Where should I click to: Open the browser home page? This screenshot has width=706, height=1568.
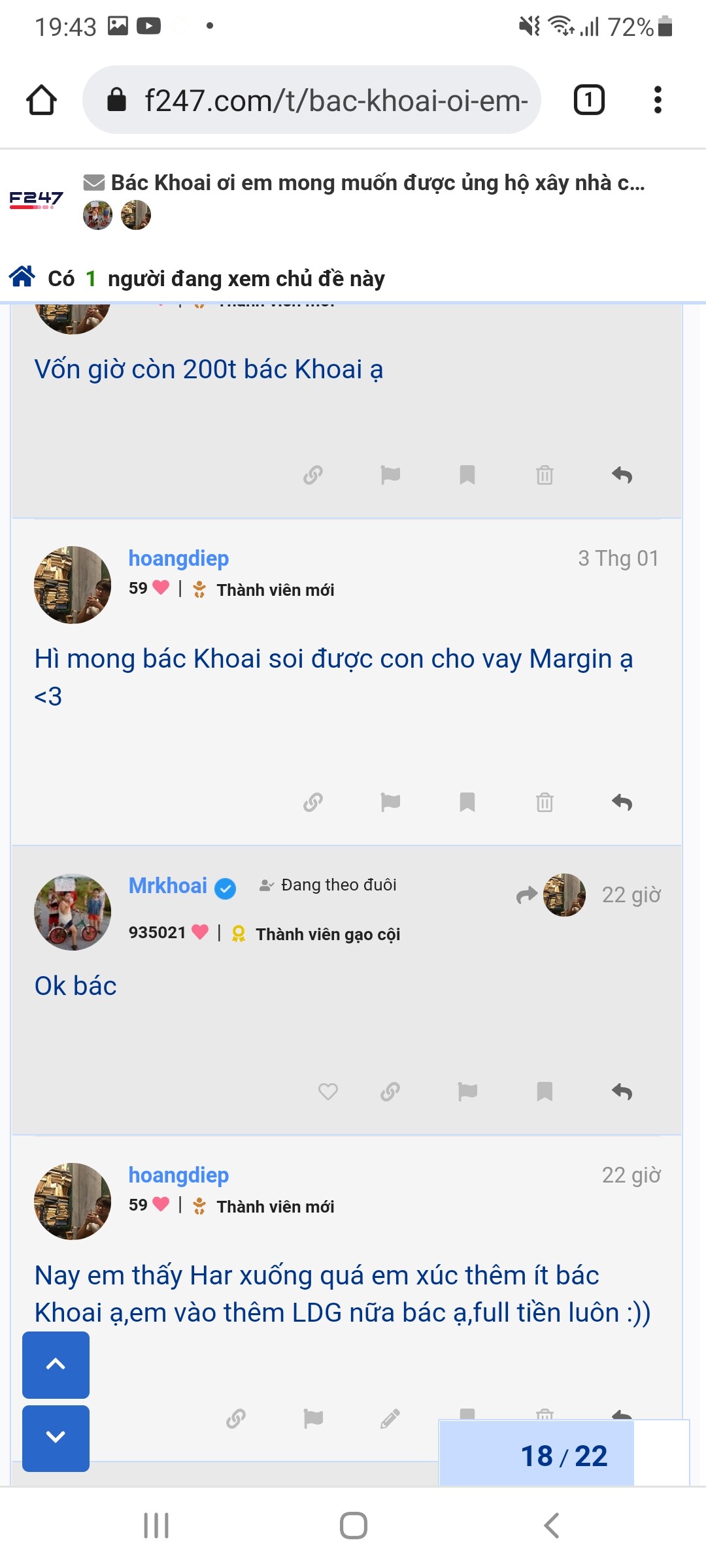point(41,100)
